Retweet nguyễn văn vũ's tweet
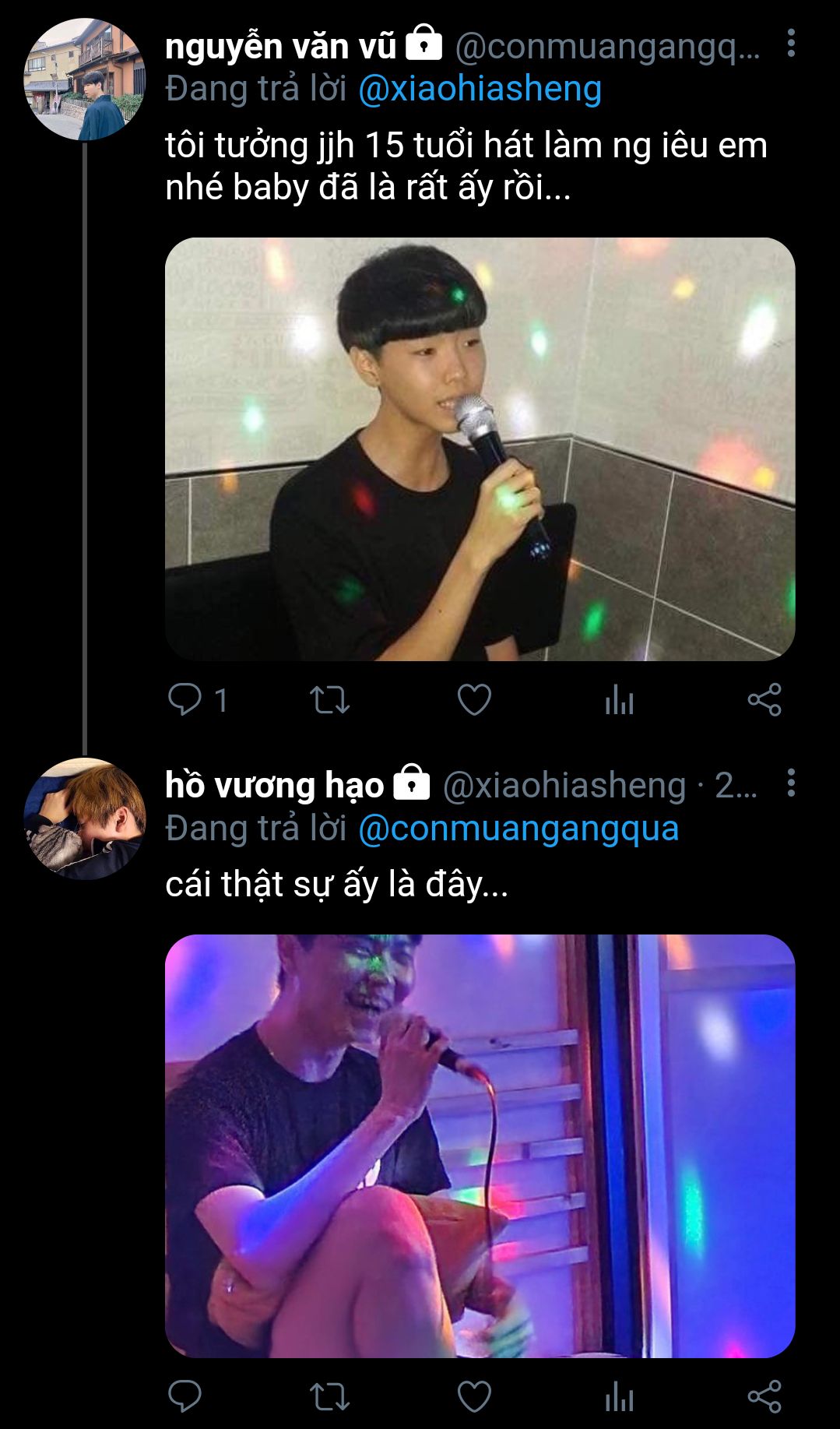 click(329, 699)
